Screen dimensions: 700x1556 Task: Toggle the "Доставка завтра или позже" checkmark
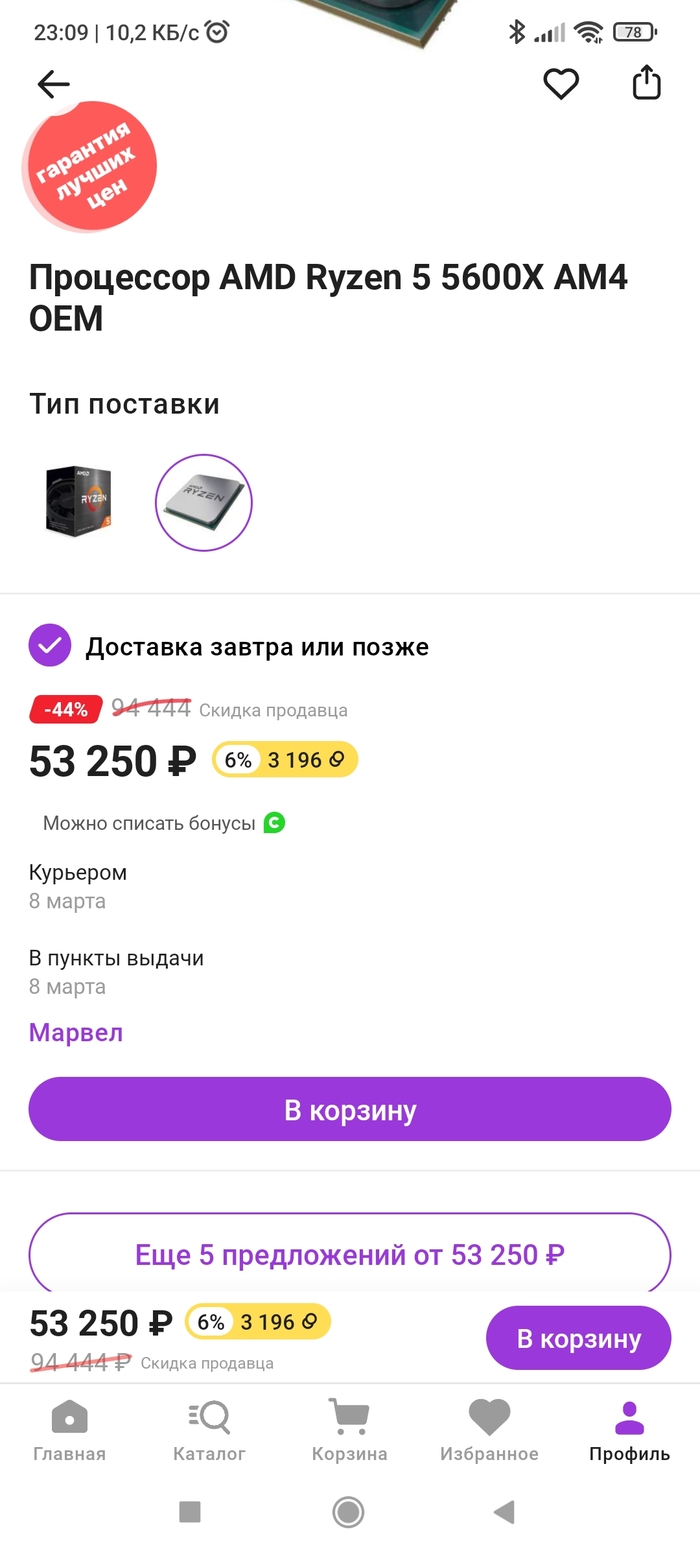tap(50, 646)
